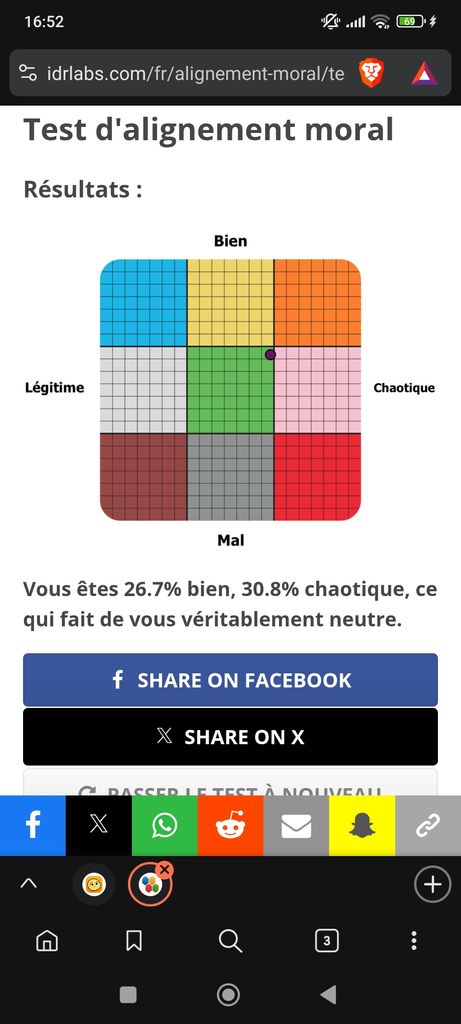Image resolution: width=461 pixels, height=1024 pixels.
Task: Tap the idrlabs.com address bar
Action: (195, 73)
